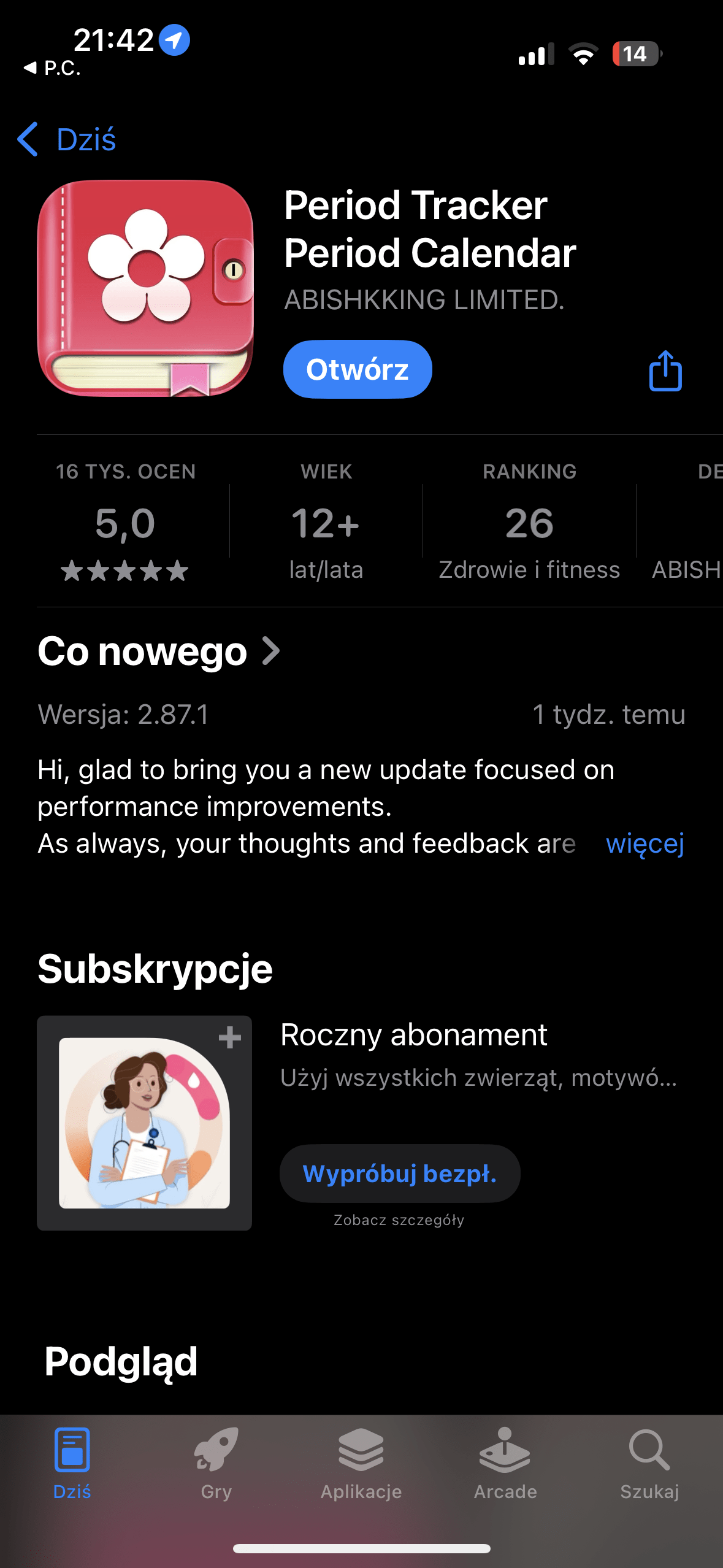Open the Zdrowie i fitness ranking

[x=529, y=521]
